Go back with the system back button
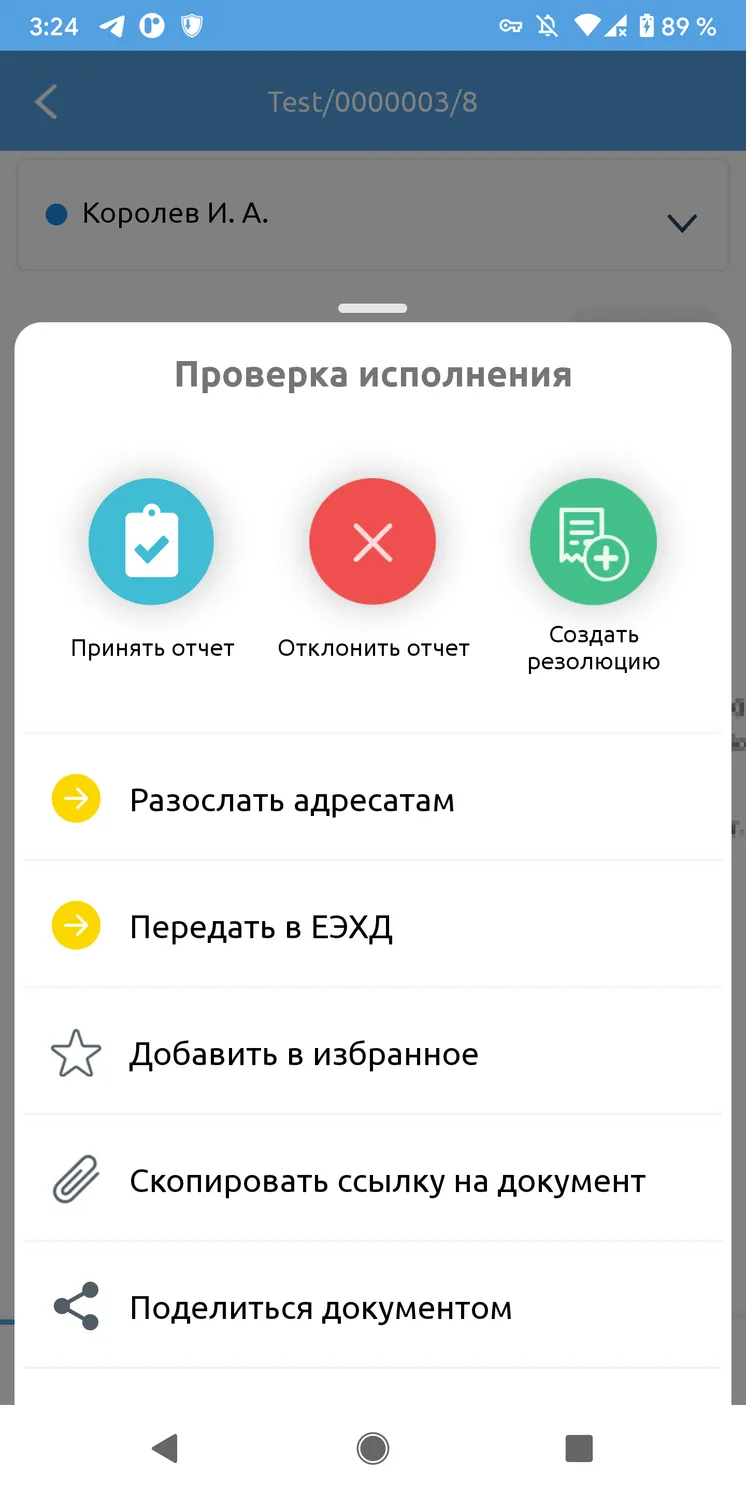 point(164,1448)
